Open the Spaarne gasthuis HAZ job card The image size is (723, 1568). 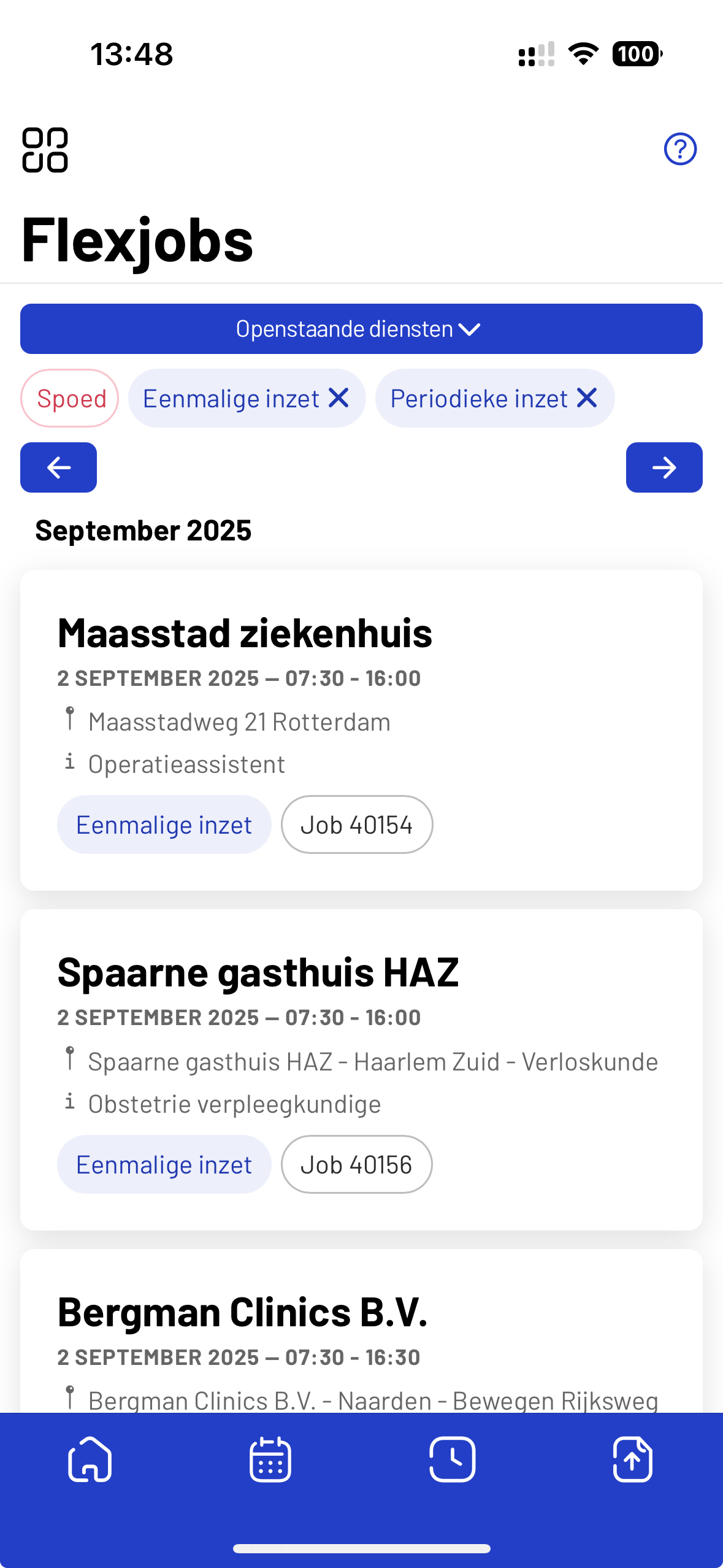361,1070
